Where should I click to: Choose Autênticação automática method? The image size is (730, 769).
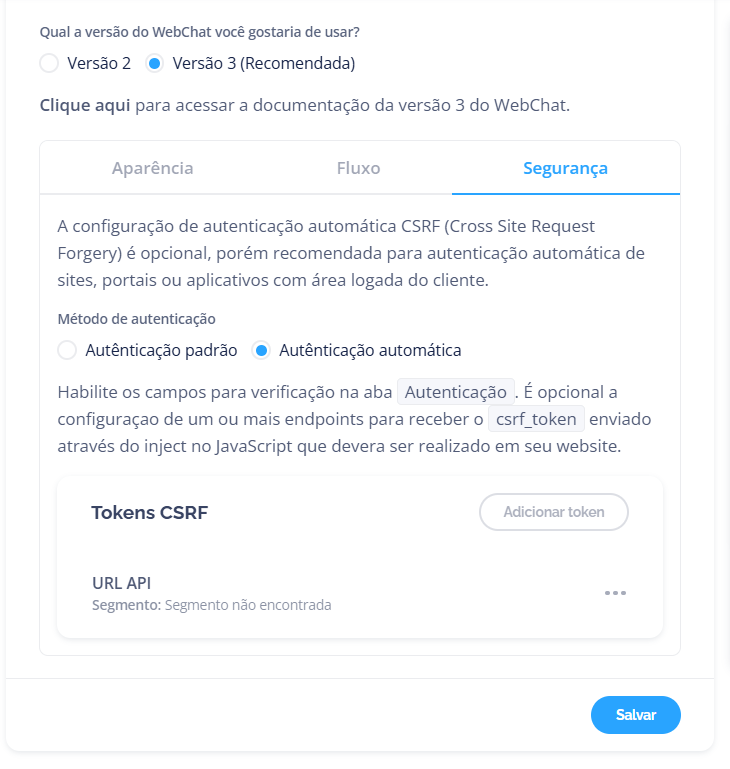click(261, 350)
